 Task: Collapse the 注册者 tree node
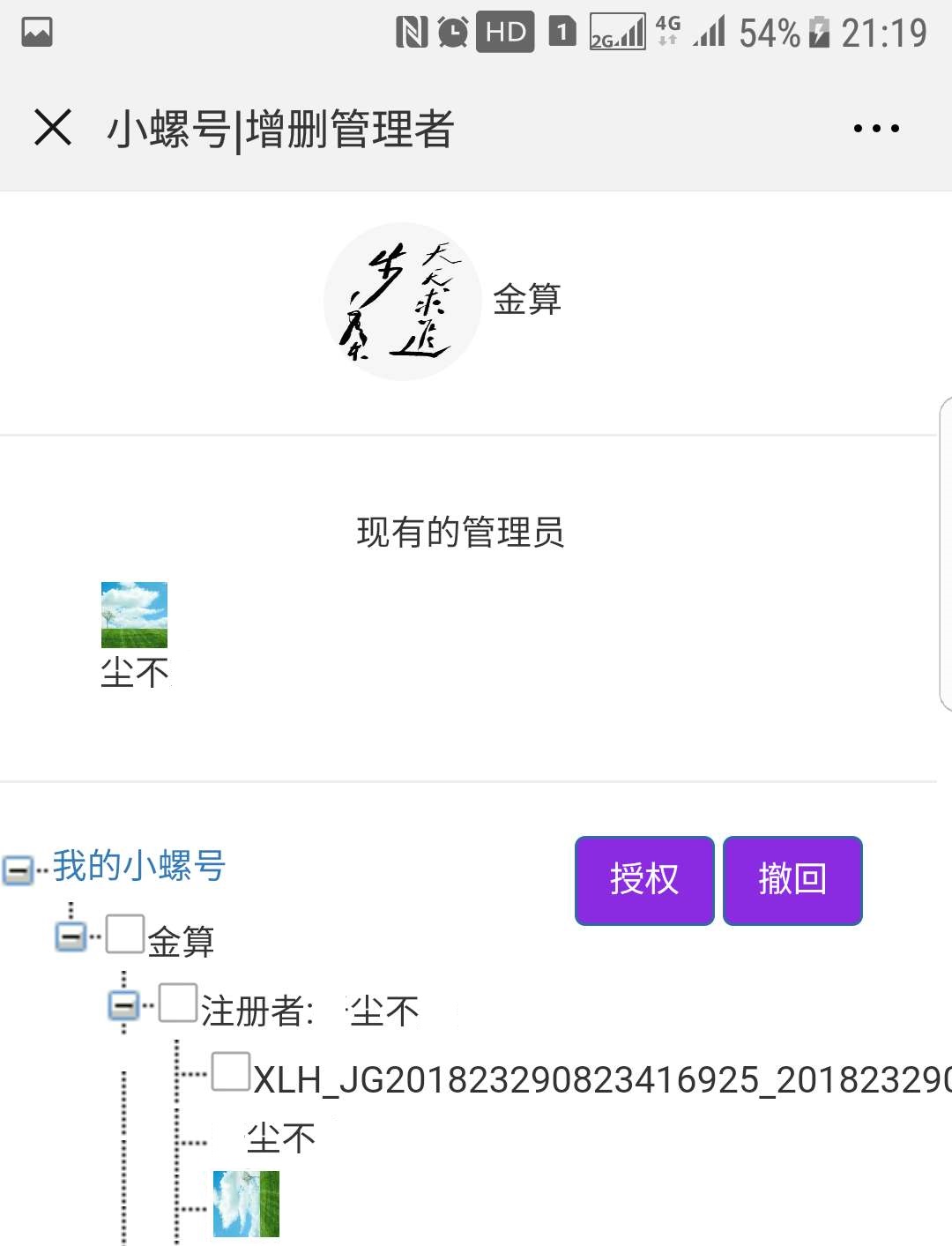coord(123,1005)
